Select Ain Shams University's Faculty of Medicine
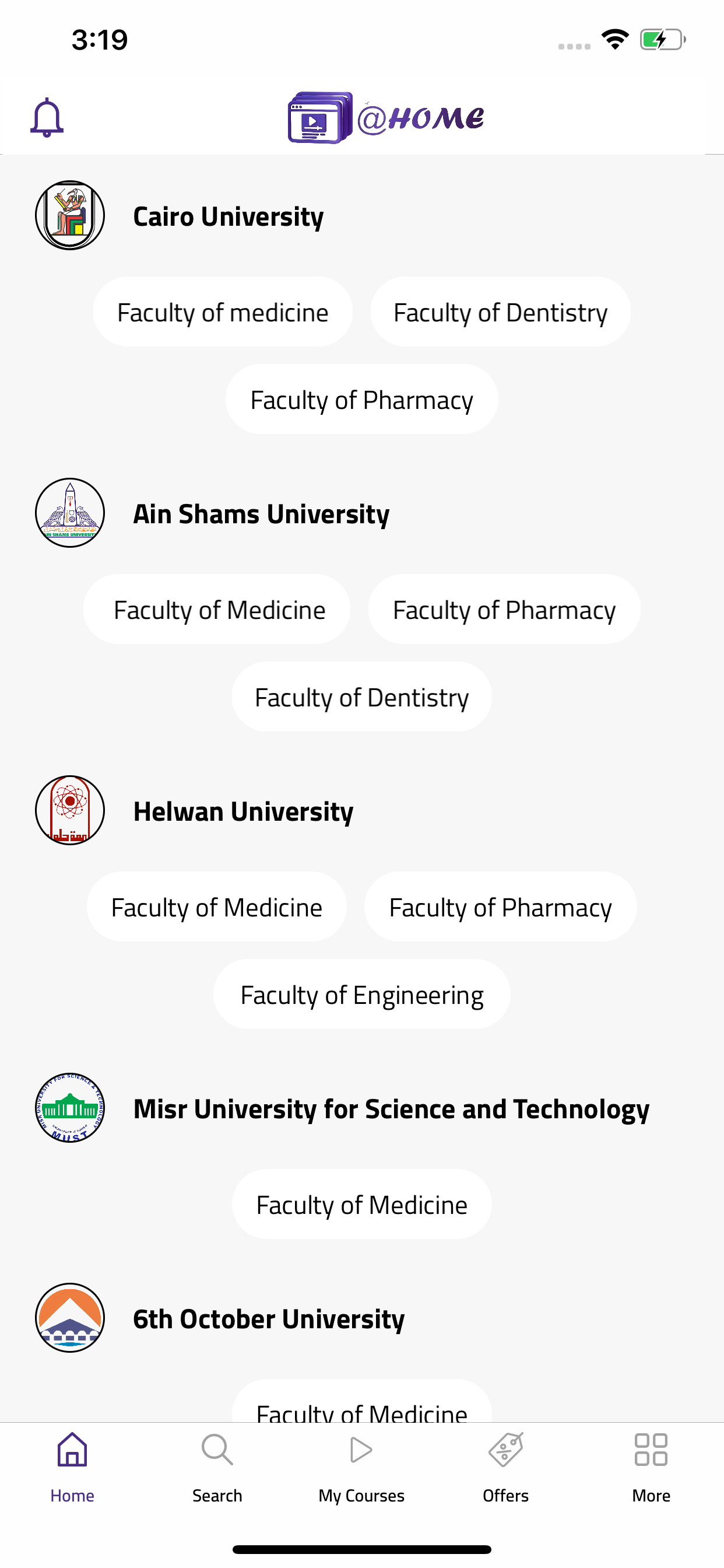 (219, 610)
